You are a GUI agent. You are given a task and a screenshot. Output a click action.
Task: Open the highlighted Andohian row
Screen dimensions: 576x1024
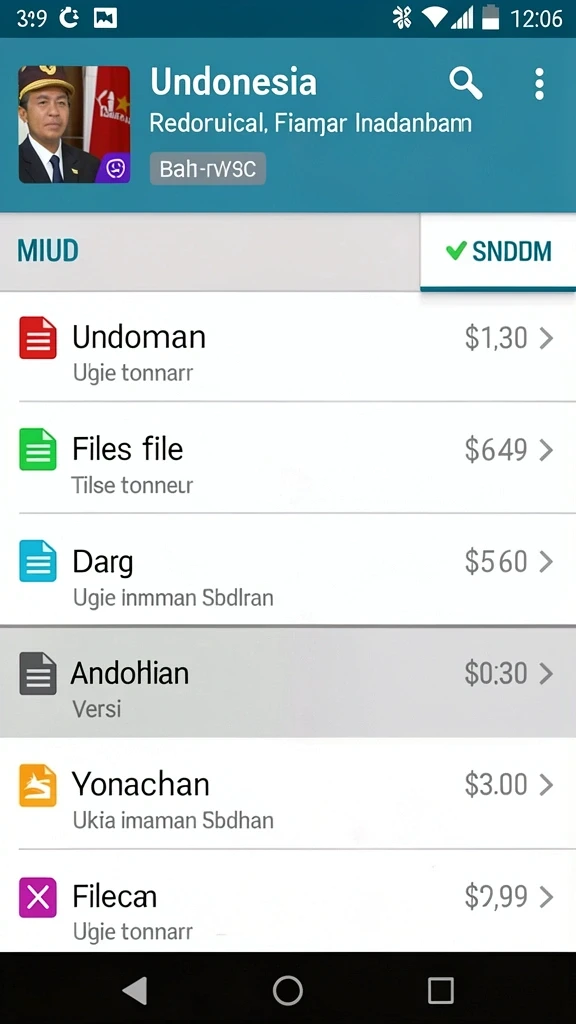click(288, 682)
